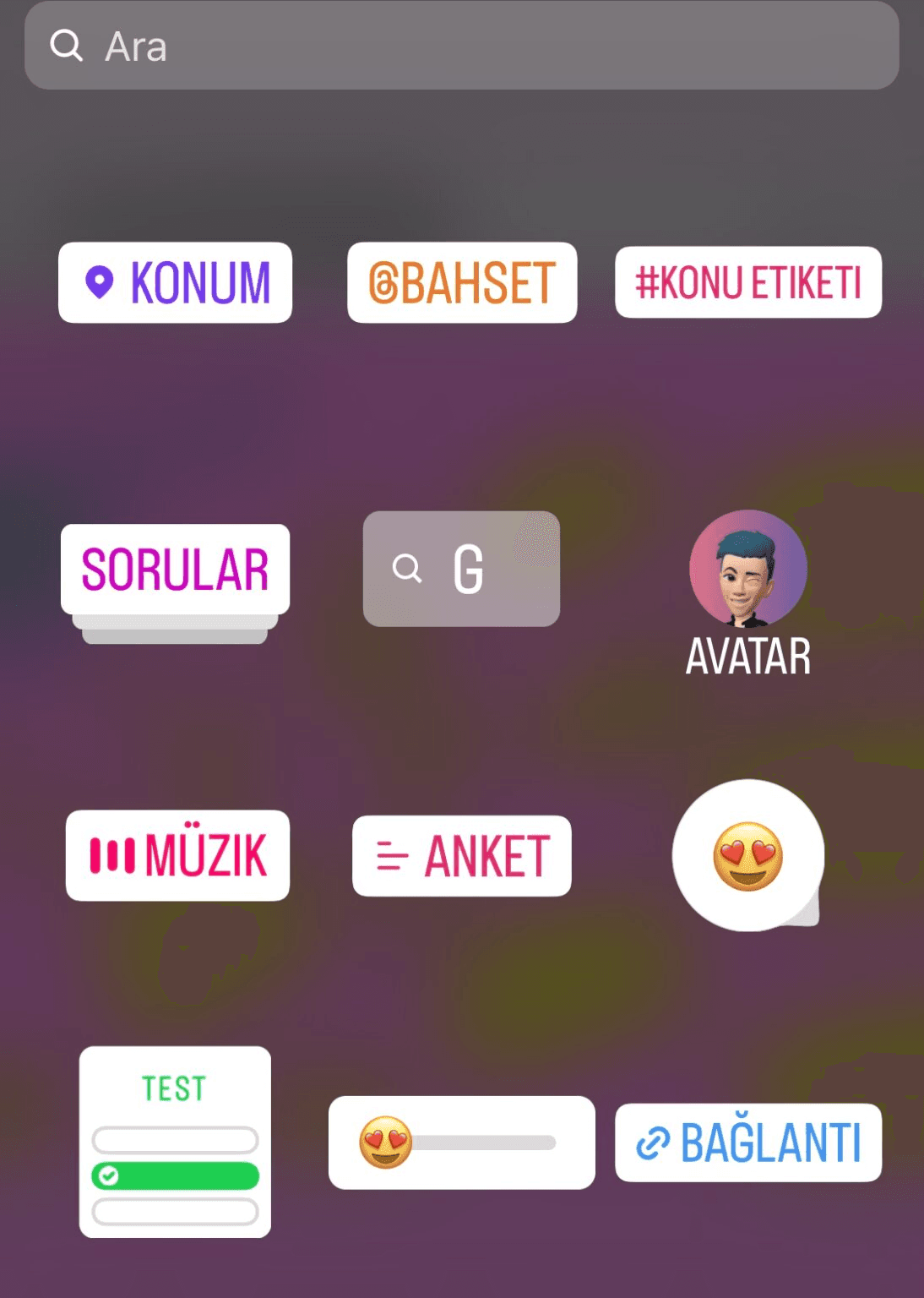Pick the AVATAR sticker
Image resolution: width=924 pixels, height=1298 pixels.
(748, 593)
